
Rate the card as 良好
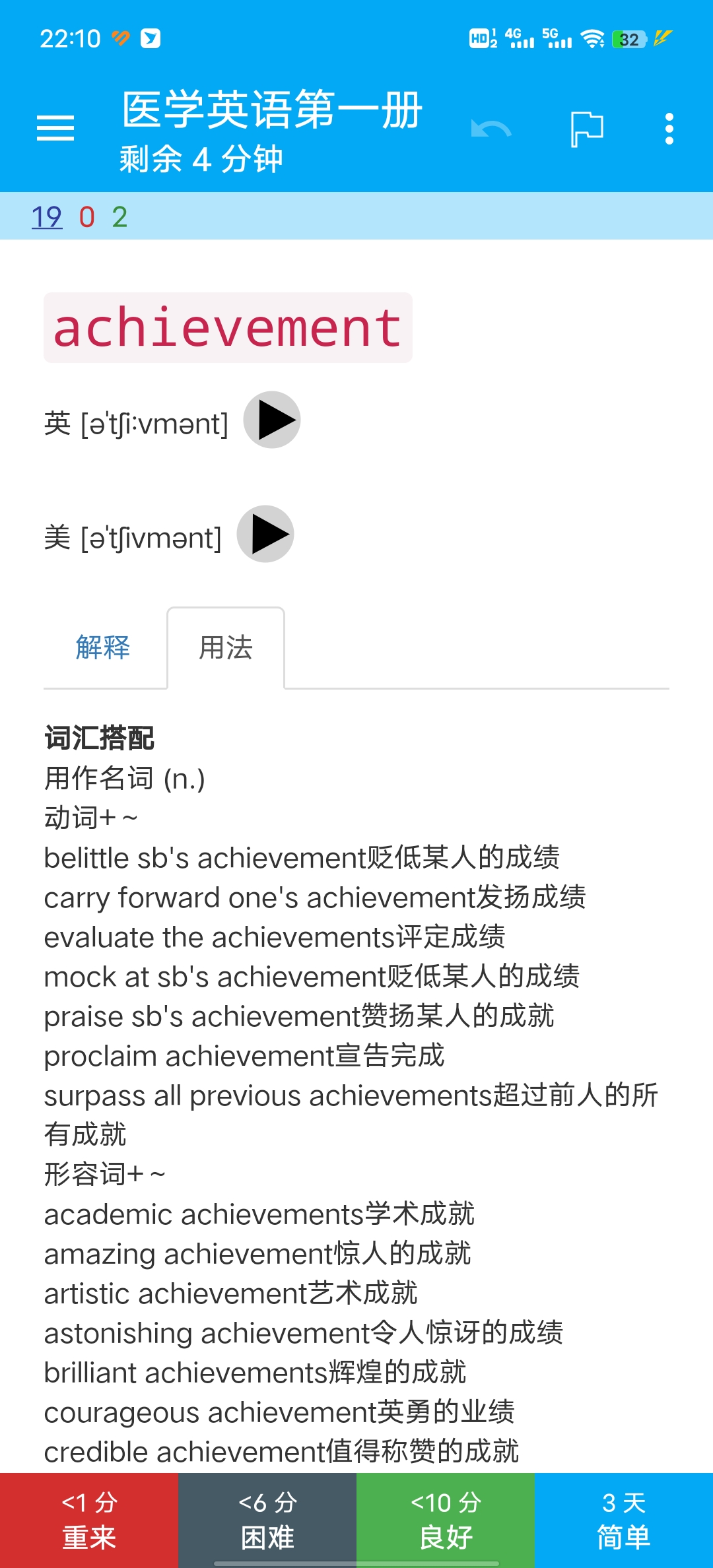pyautogui.click(x=446, y=1520)
